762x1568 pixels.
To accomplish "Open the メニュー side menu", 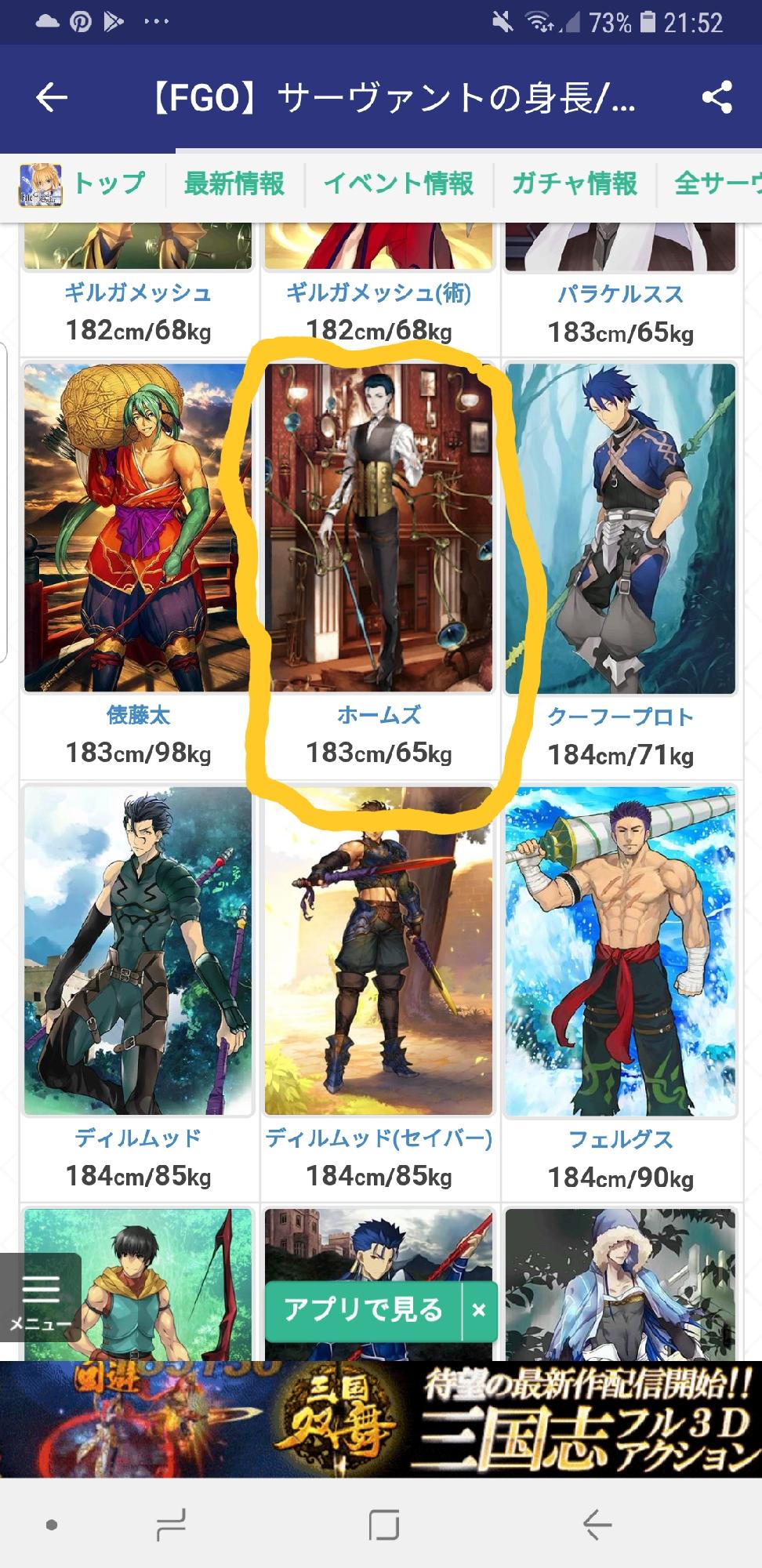I will pos(39,1297).
